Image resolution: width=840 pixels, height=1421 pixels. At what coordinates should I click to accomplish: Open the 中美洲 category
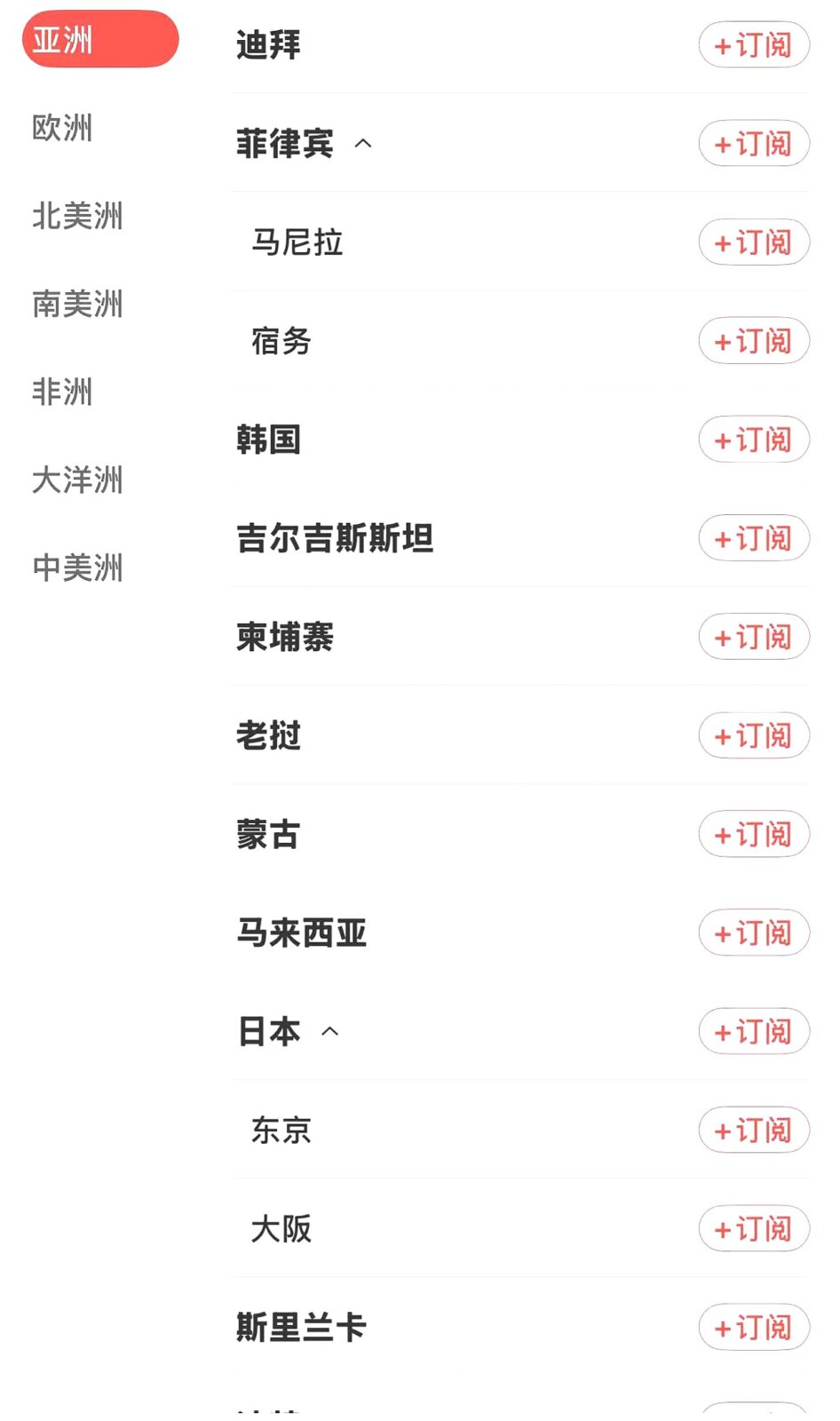coord(77,568)
